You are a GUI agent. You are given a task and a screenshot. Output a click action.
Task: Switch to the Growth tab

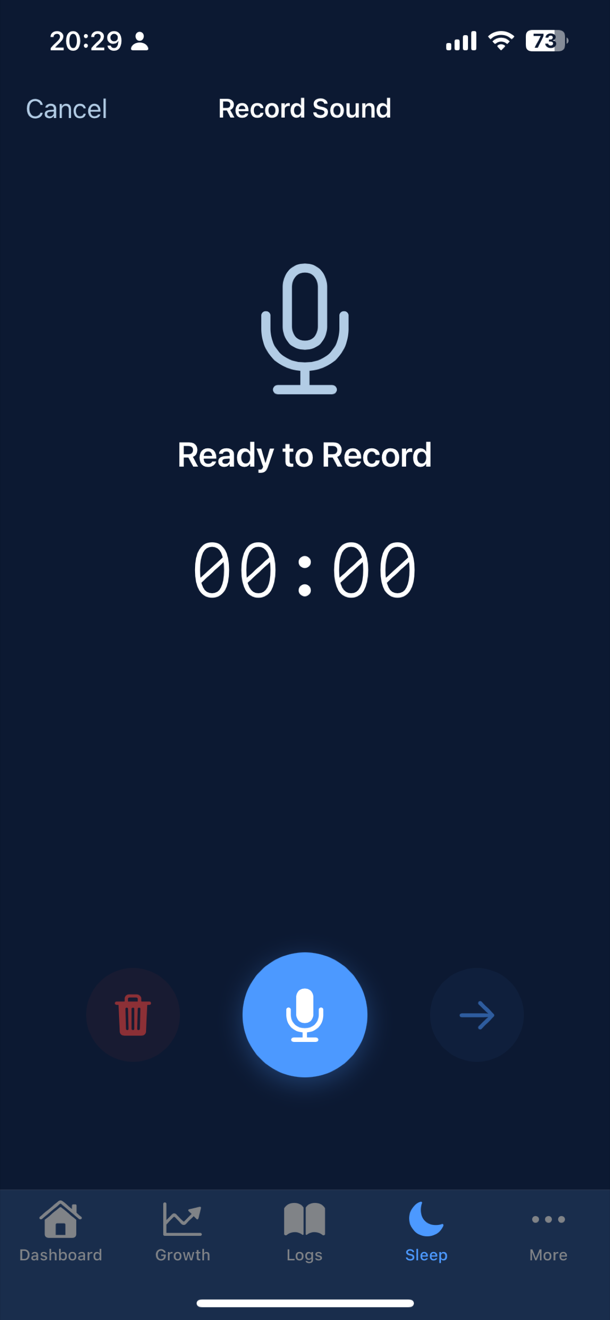point(183,1232)
